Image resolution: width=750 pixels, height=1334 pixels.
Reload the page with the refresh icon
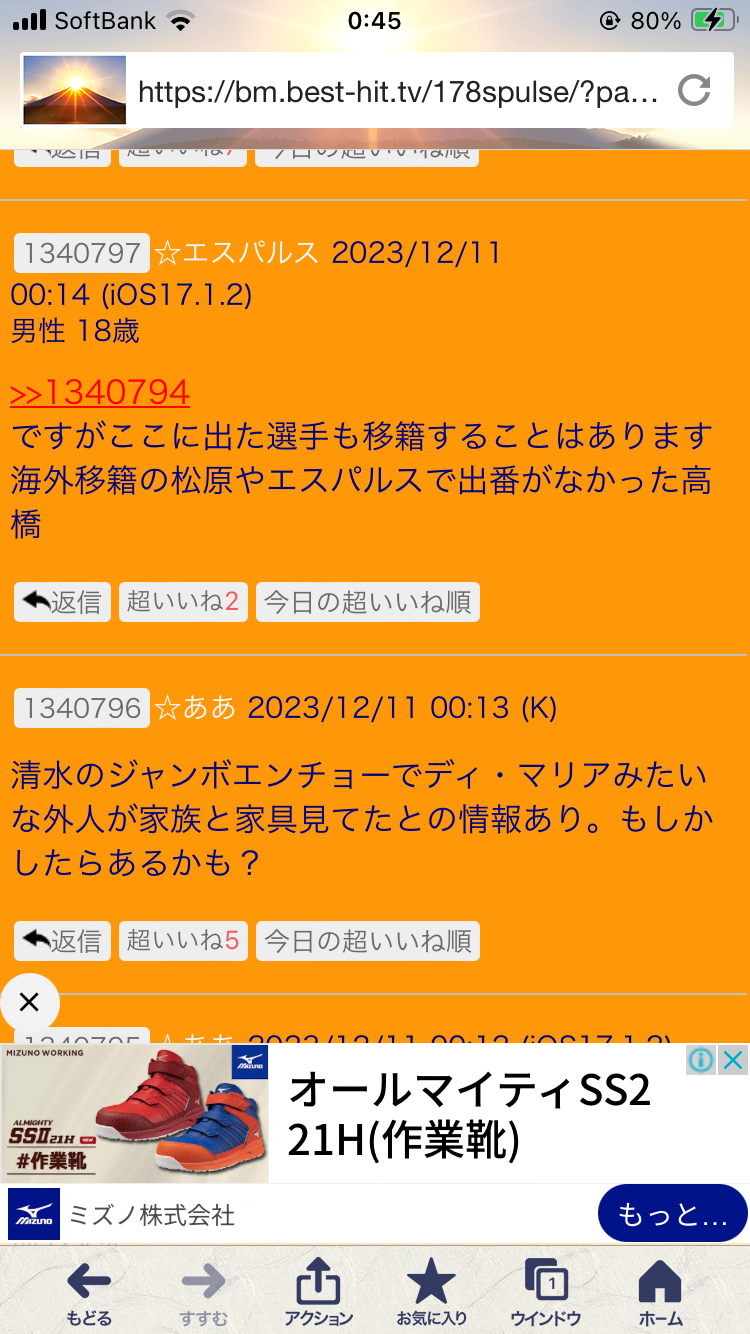click(x=694, y=92)
